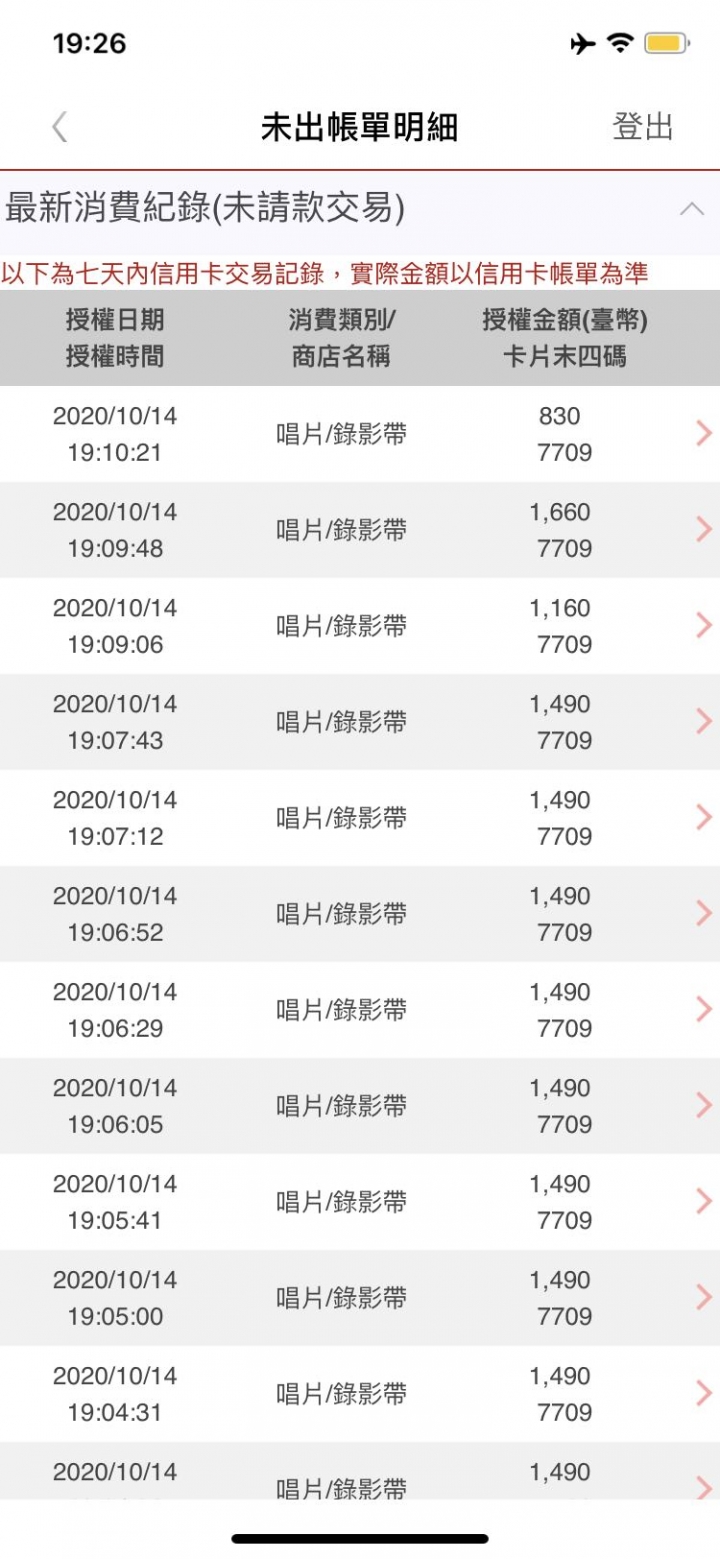Go back using the top-left arrow
The width and height of the screenshot is (720, 1559).
click(60, 127)
